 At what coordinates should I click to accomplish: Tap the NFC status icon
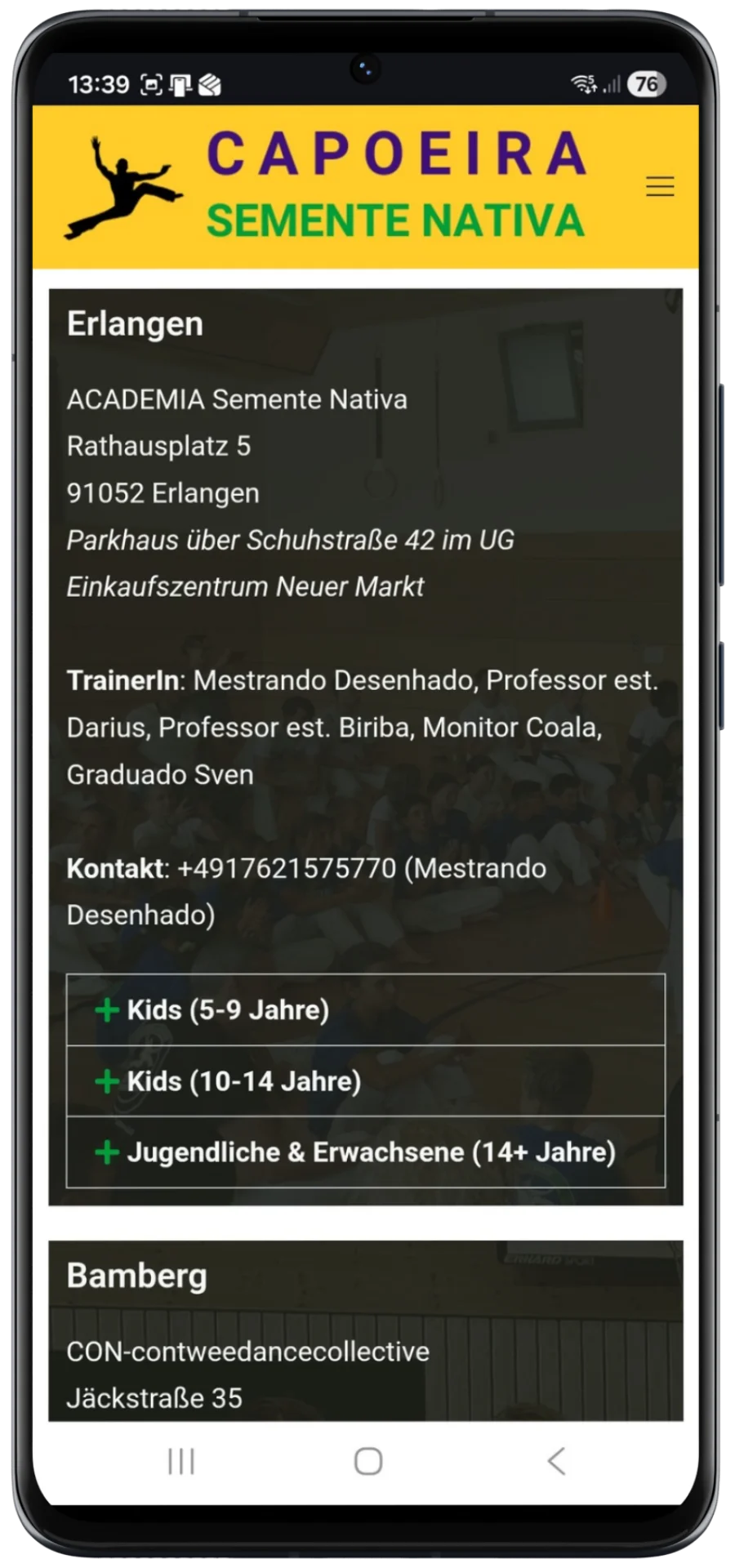point(180,82)
